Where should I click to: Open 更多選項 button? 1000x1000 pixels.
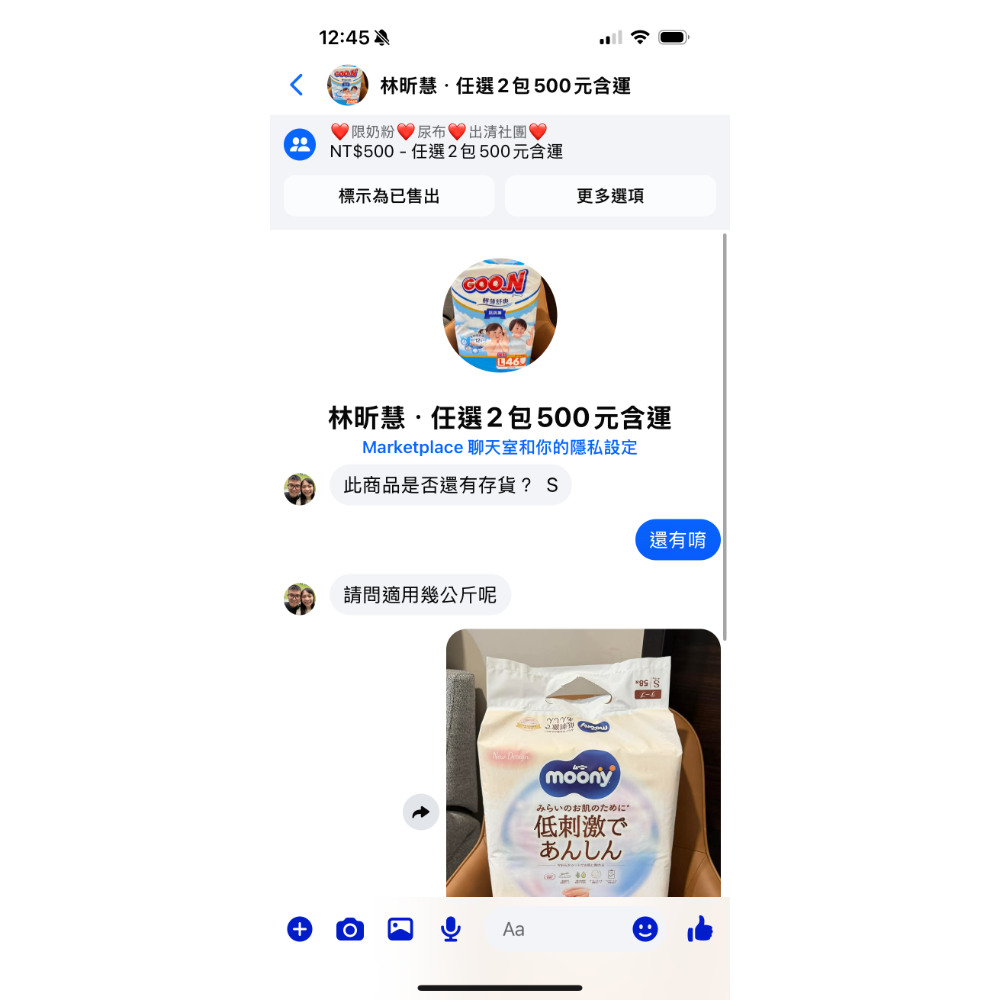coord(610,196)
